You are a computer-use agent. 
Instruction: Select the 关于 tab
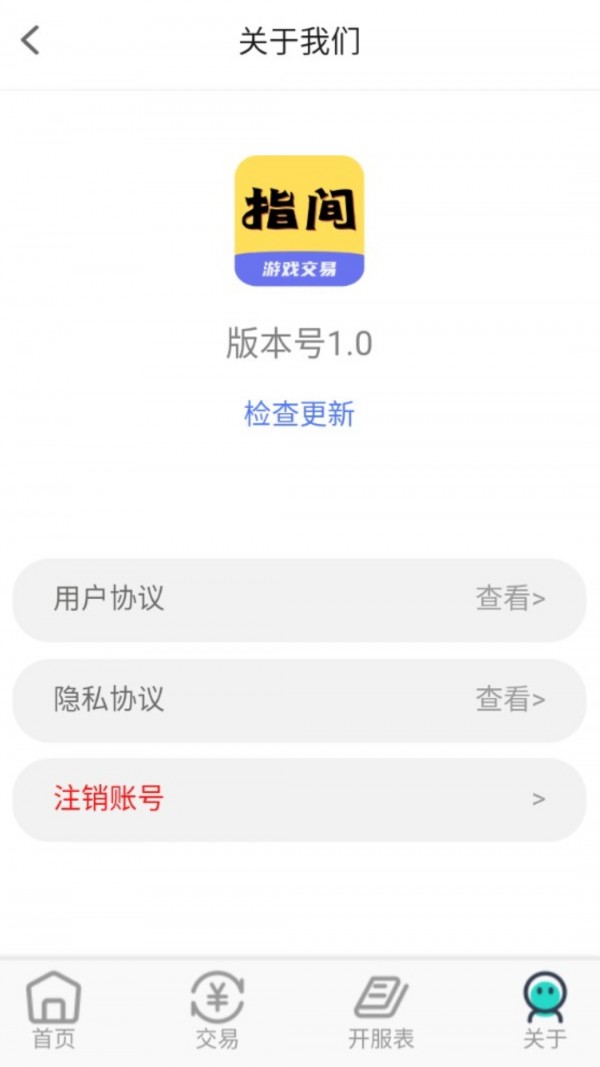[x=545, y=1010]
